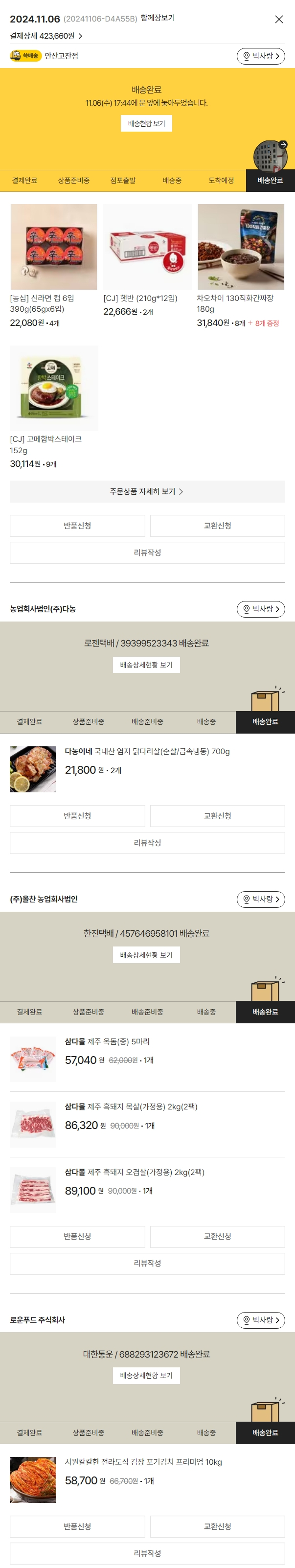Image resolution: width=295 pixels, height=1568 pixels.
Task: Open 차오차이 130직화간짜장 product
Action: pyautogui.click(x=240, y=247)
